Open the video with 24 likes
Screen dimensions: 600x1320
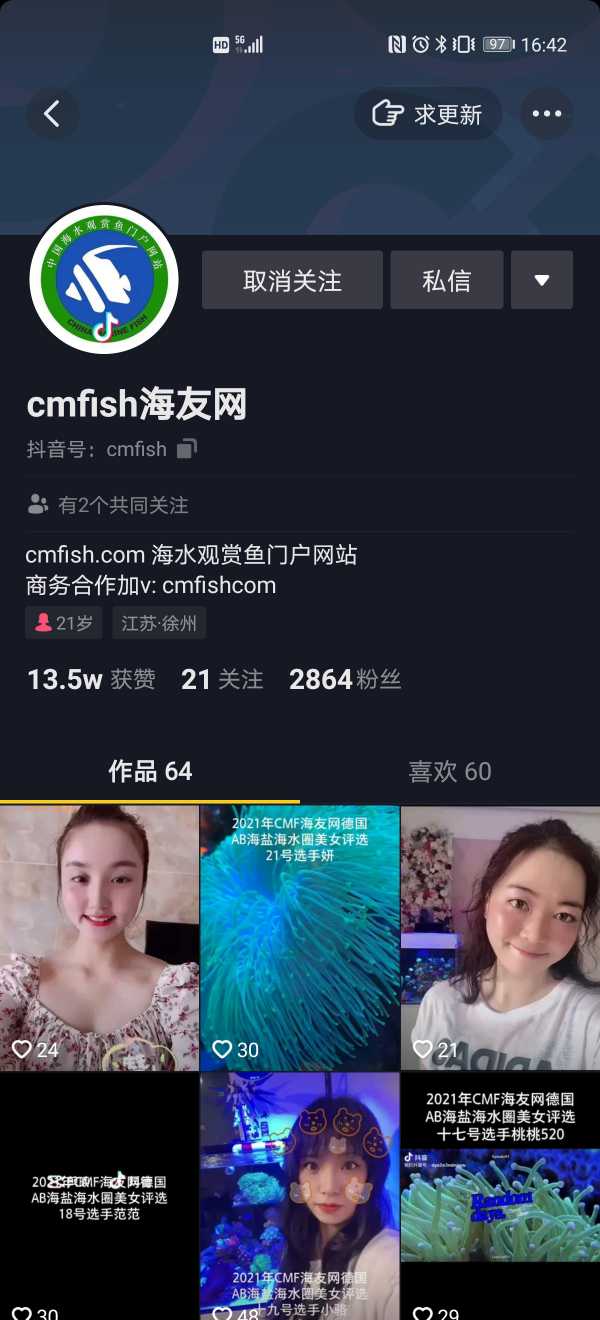[x=99, y=937]
